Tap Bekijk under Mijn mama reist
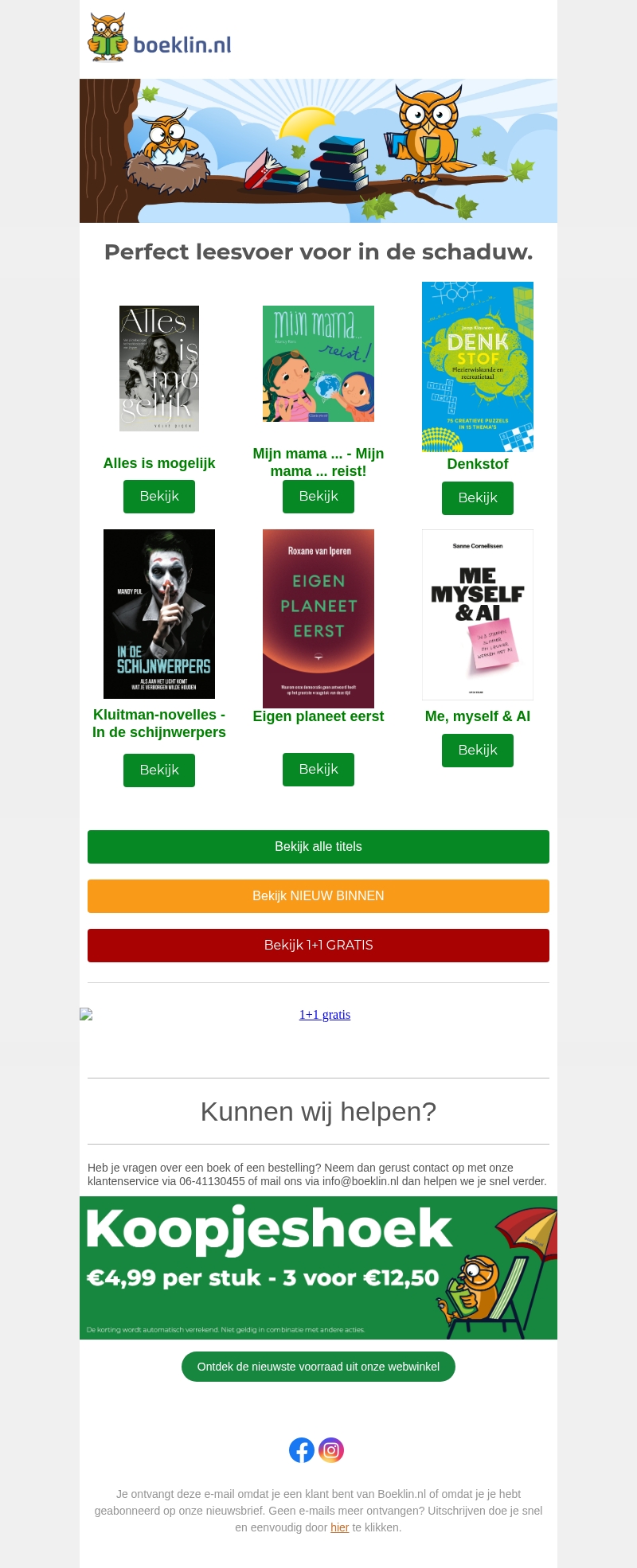637x1568 pixels. (x=318, y=497)
